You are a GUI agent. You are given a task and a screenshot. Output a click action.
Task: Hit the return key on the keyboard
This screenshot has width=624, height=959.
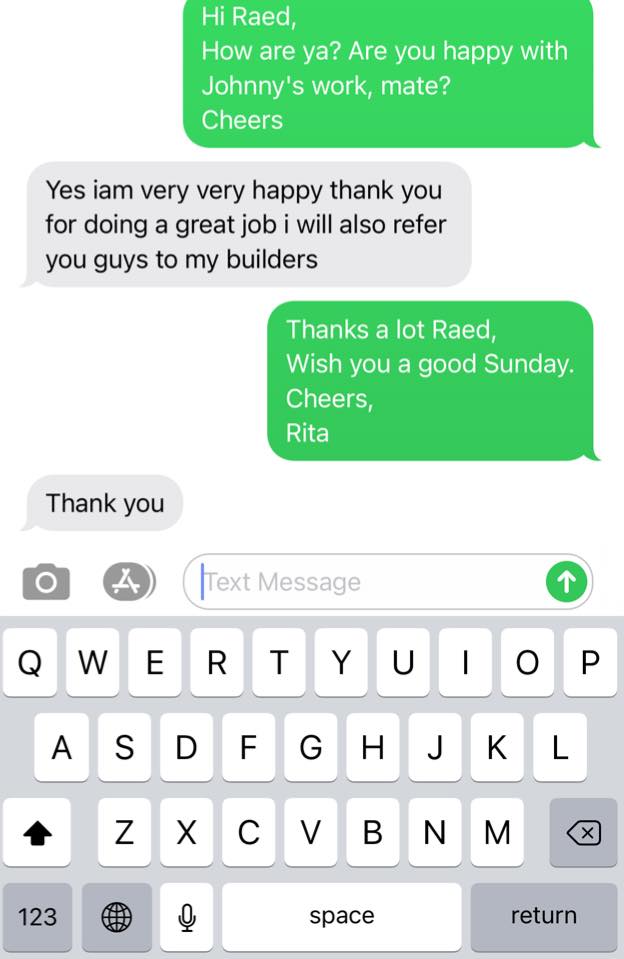pos(543,916)
